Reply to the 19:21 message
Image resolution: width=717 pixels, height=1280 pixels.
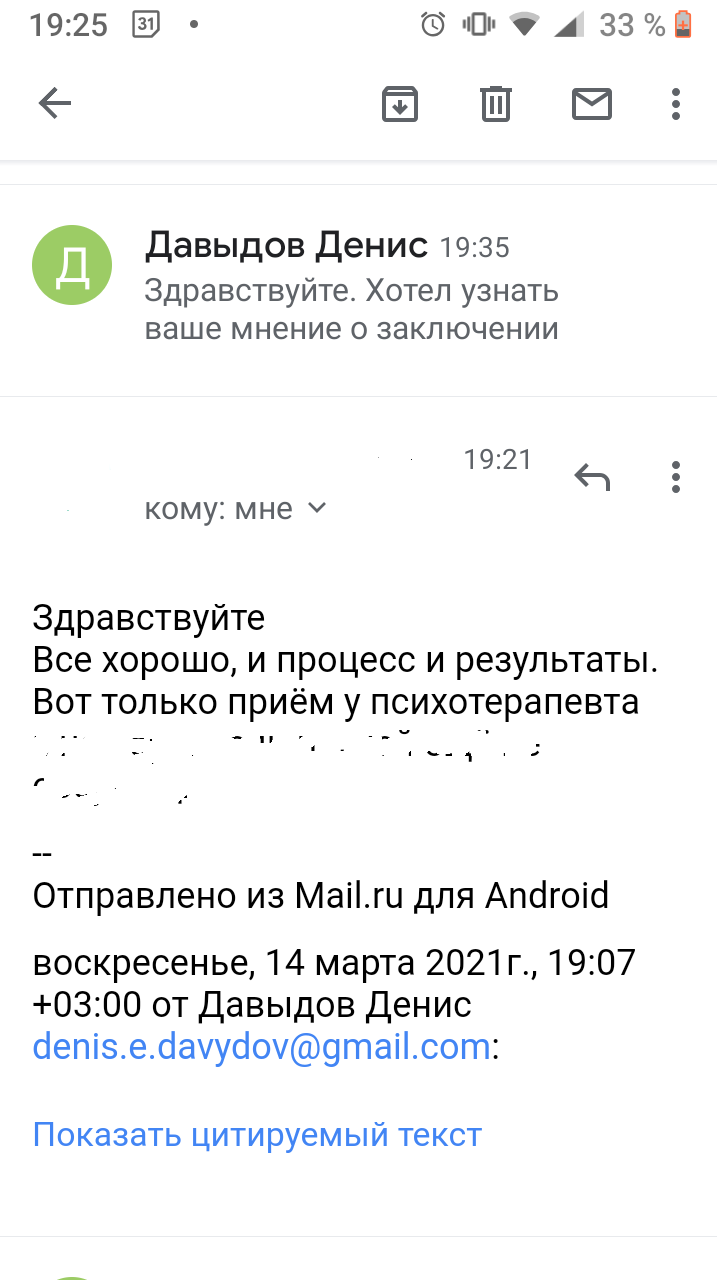tap(592, 478)
